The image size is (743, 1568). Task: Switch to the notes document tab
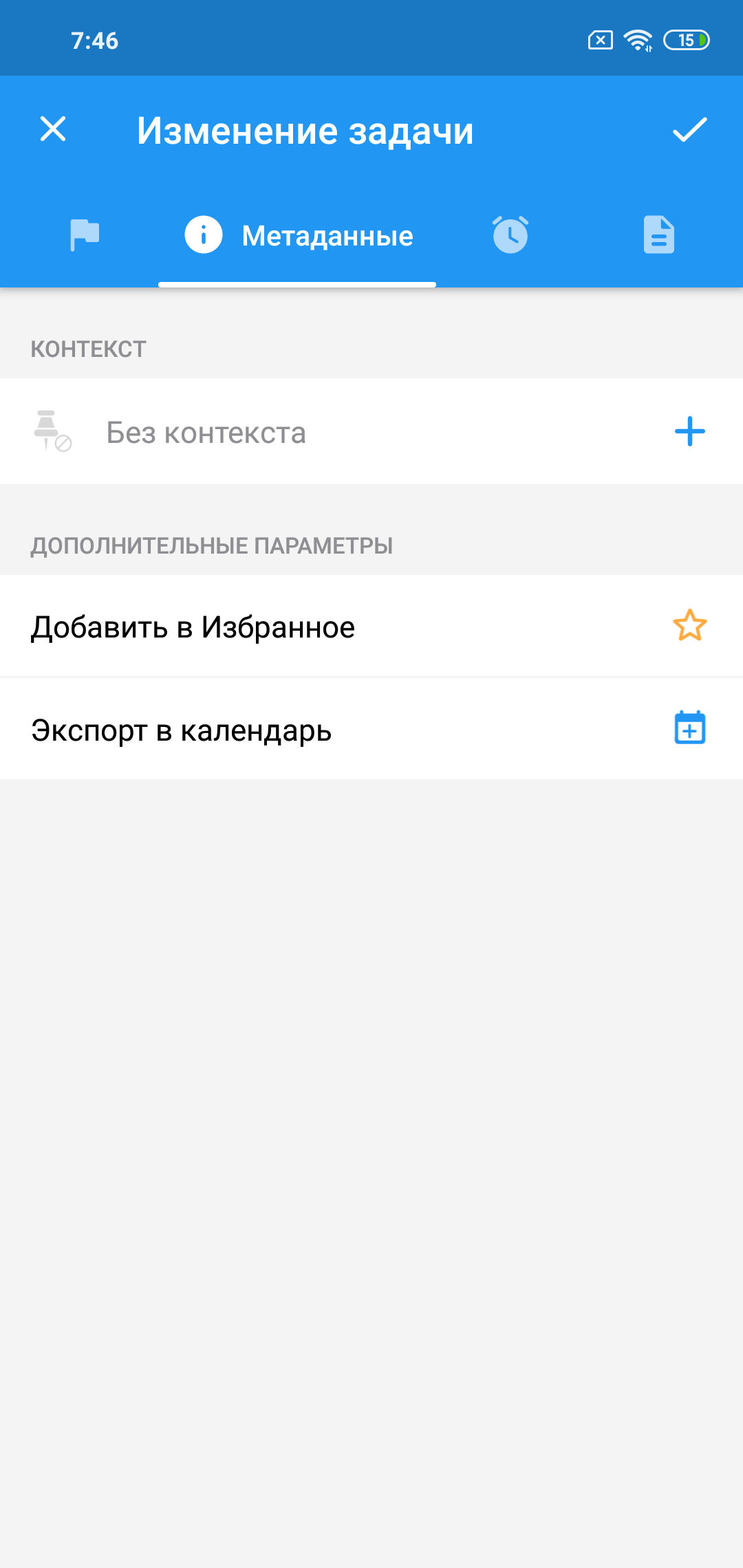click(658, 235)
